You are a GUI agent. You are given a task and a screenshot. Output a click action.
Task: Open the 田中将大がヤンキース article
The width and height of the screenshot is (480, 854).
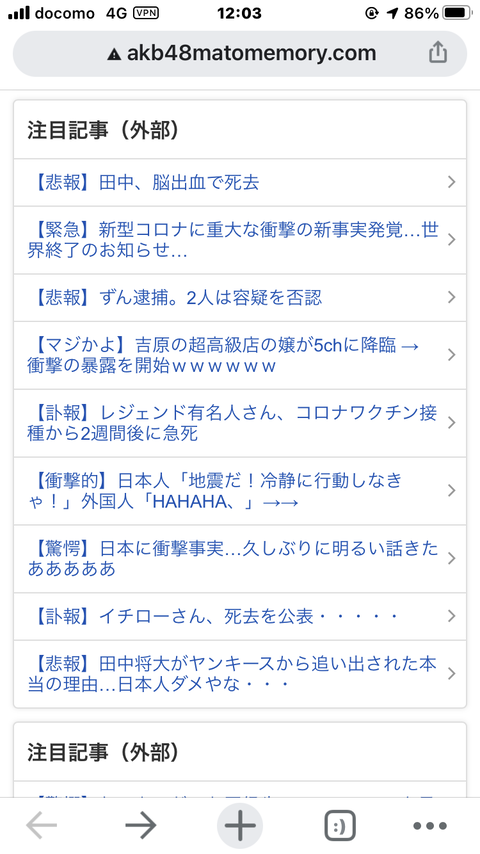240,674
